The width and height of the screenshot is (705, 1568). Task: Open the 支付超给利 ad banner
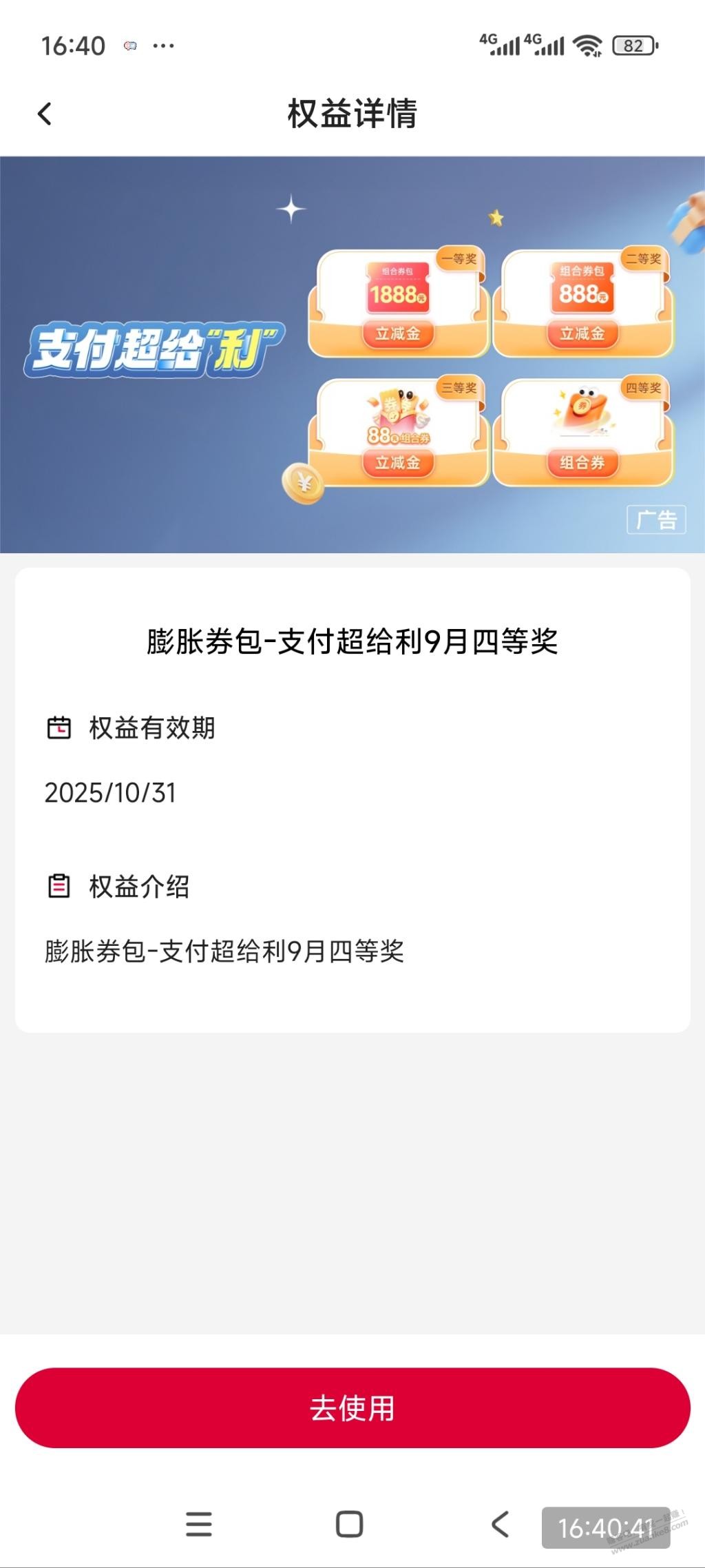click(x=352, y=354)
